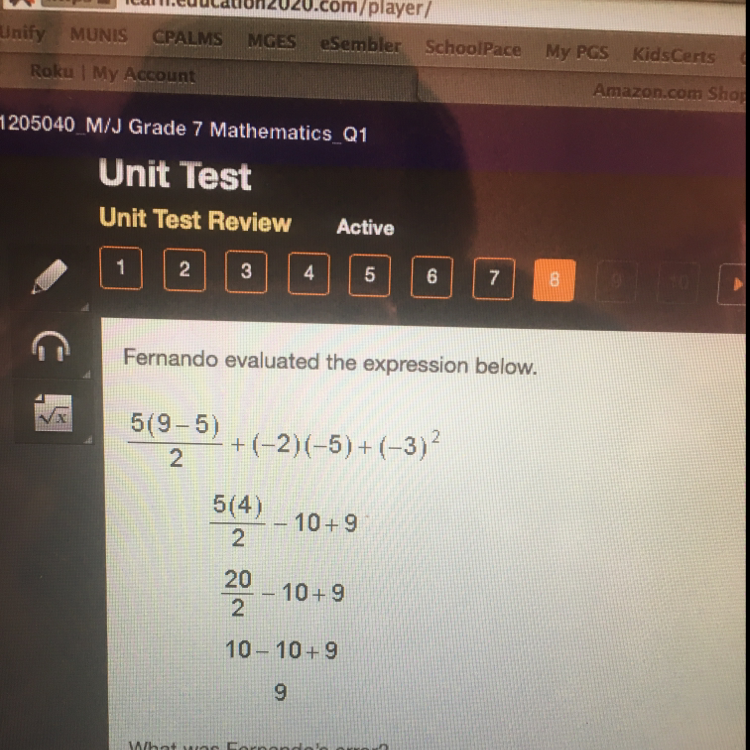The width and height of the screenshot is (750, 750).
Task: Go to question 1
Action: coord(121,268)
